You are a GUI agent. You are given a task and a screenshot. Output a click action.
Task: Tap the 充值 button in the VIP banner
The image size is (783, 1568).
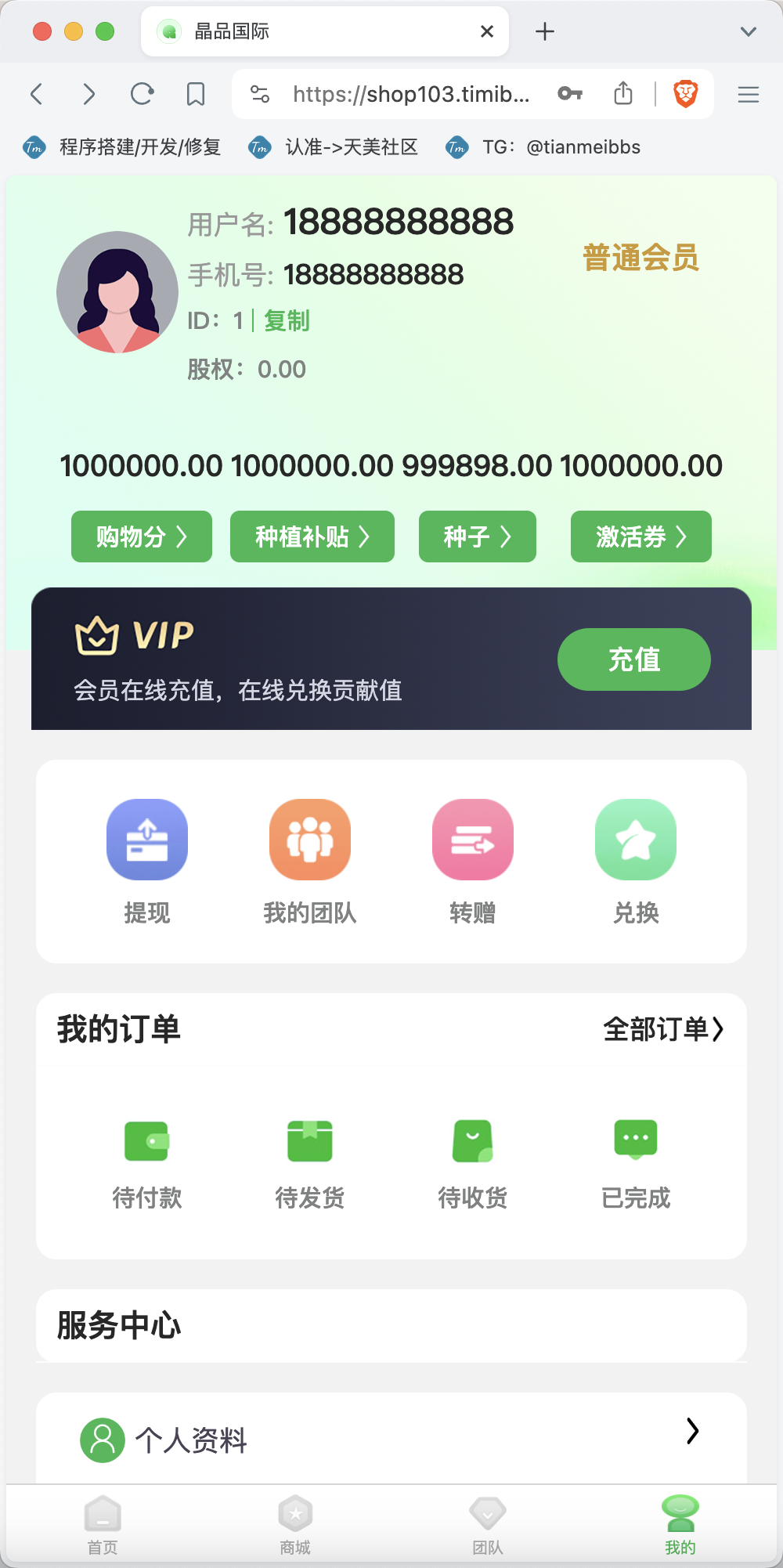coord(634,659)
